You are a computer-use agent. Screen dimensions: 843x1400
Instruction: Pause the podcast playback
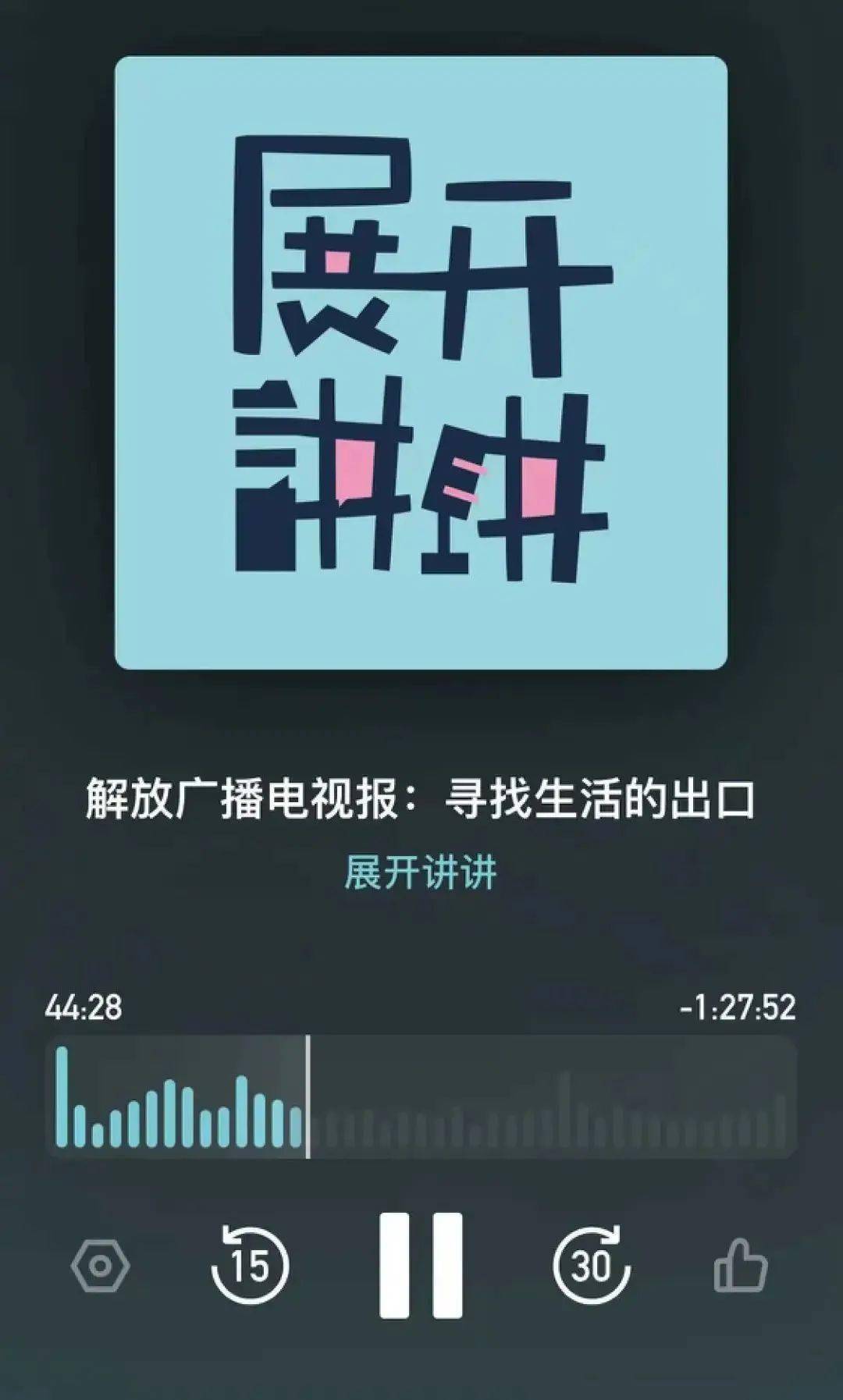tap(421, 1265)
